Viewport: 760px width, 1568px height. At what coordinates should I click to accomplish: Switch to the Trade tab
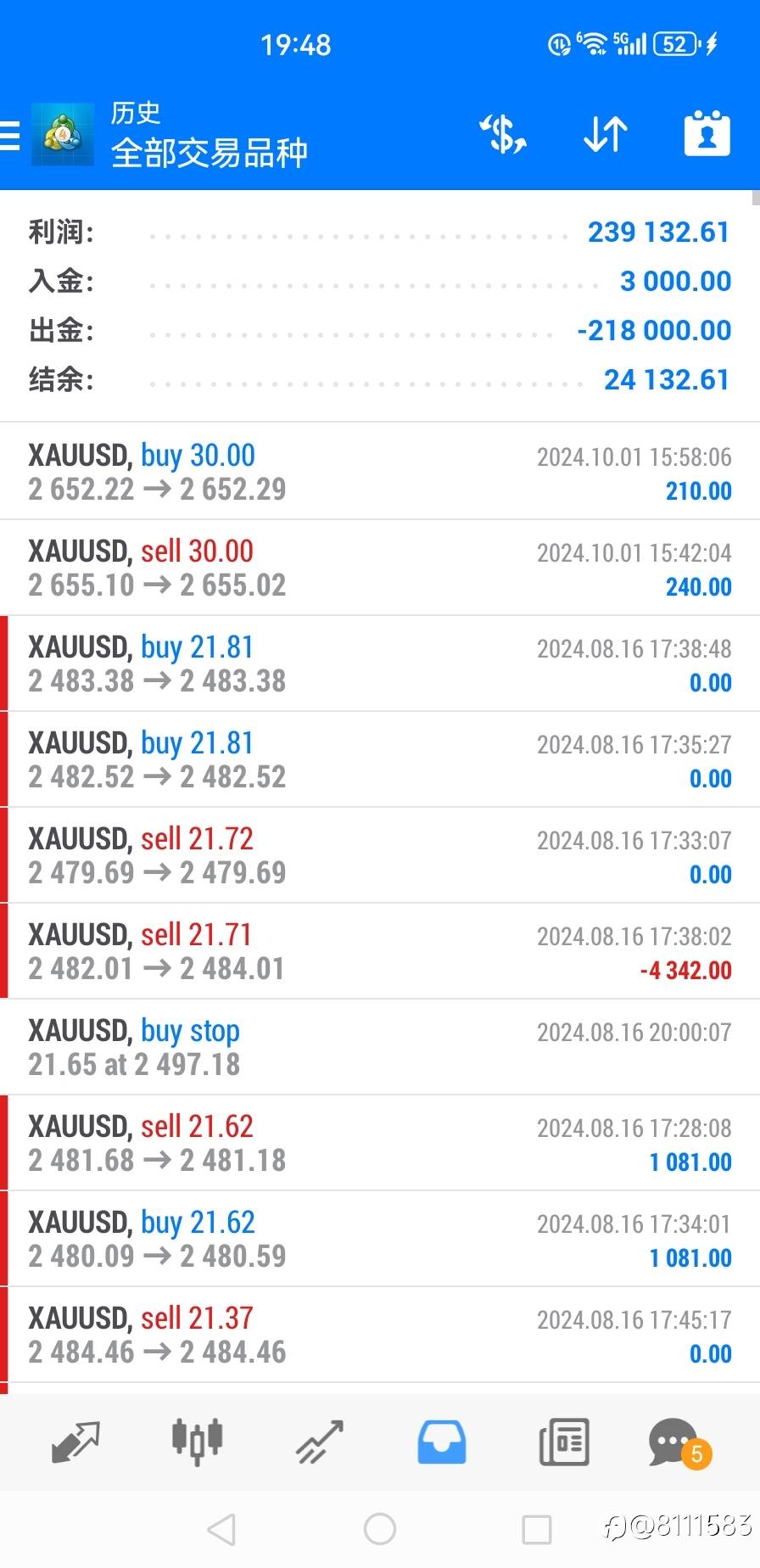pyautogui.click(x=319, y=1442)
